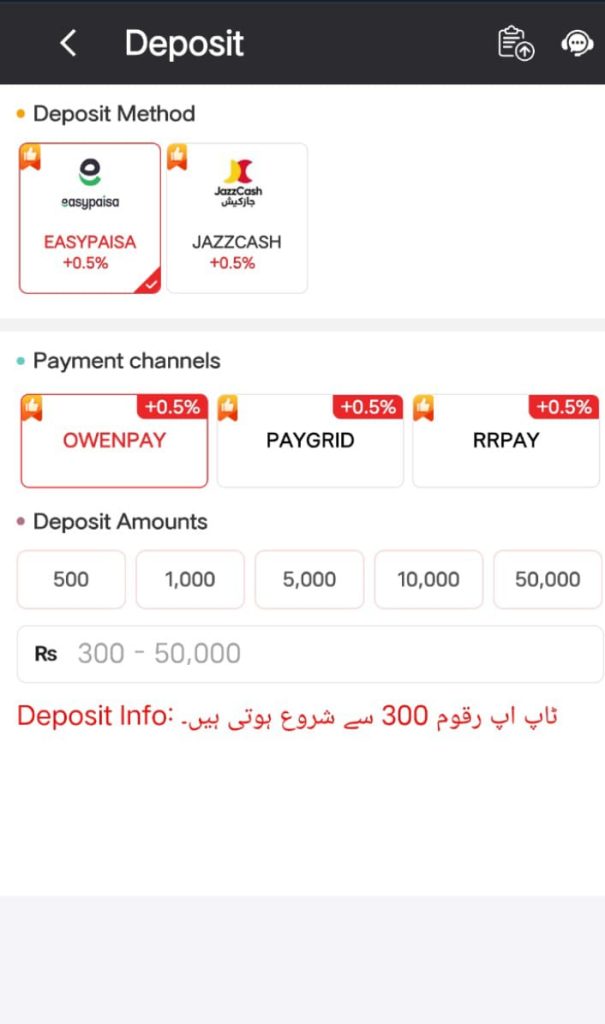Select the 1,000 deposit amount
The width and height of the screenshot is (605, 1024).
[190, 579]
